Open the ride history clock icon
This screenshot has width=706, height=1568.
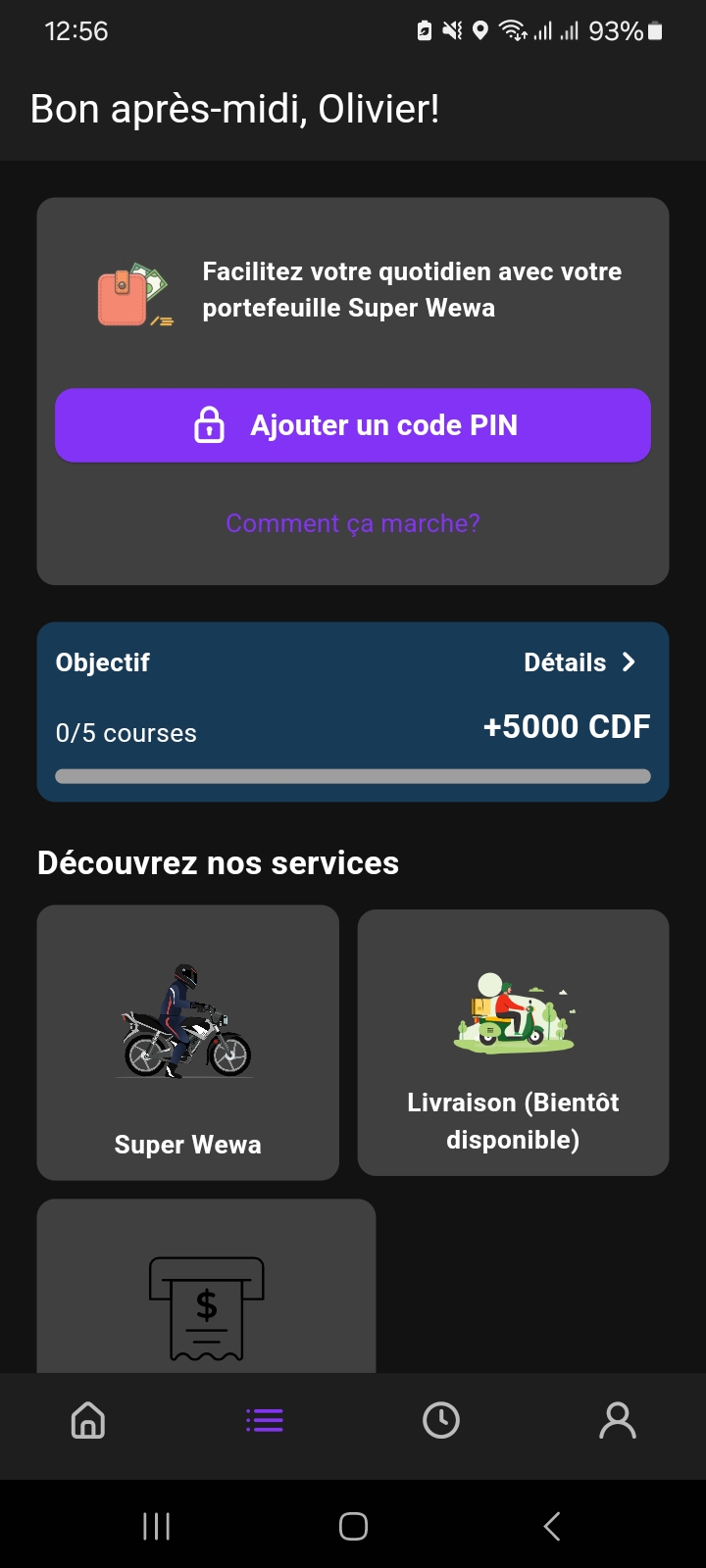pyautogui.click(x=440, y=1418)
